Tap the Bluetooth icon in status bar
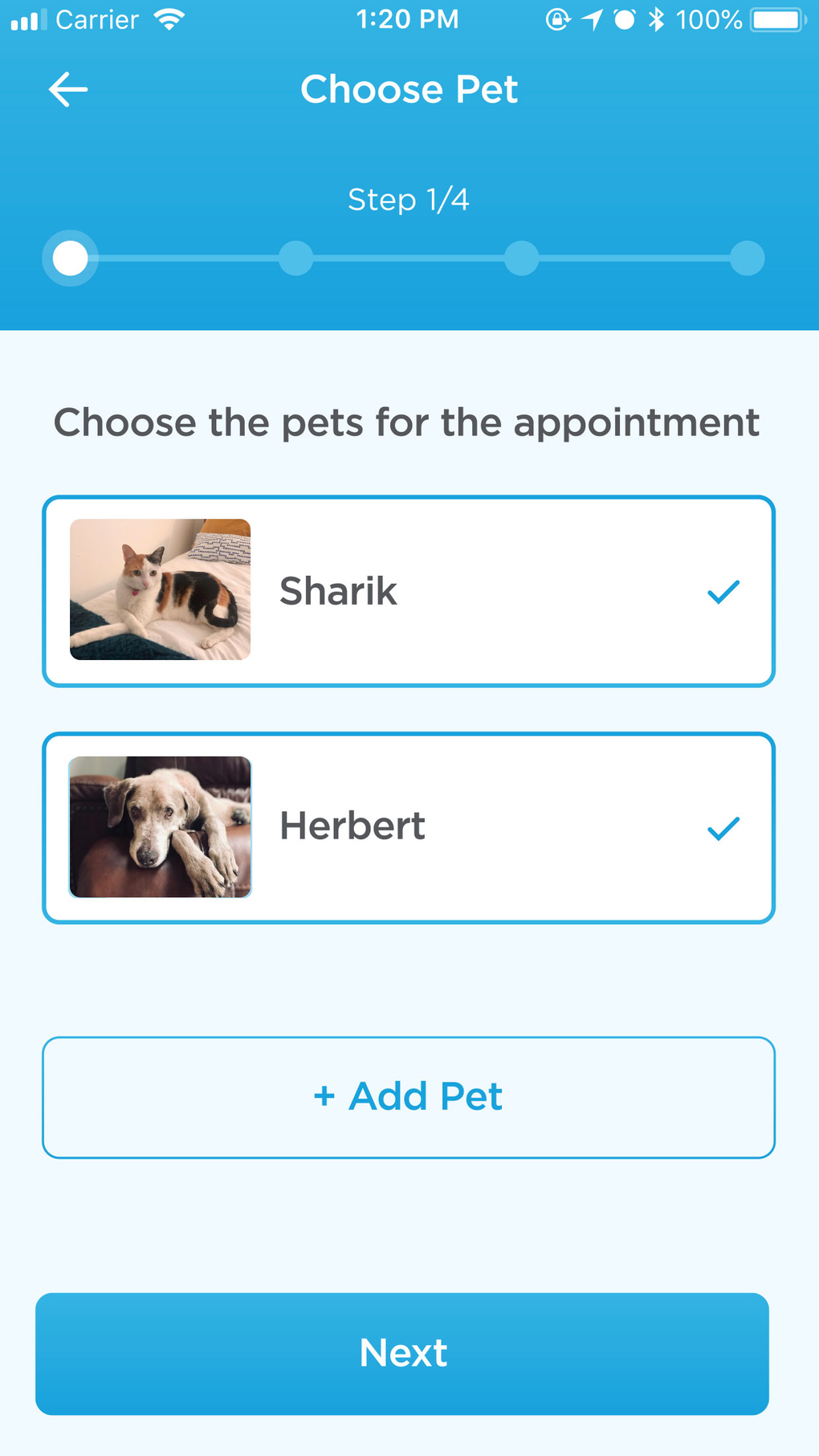Screen dimensions: 819x1456 click(656, 19)
